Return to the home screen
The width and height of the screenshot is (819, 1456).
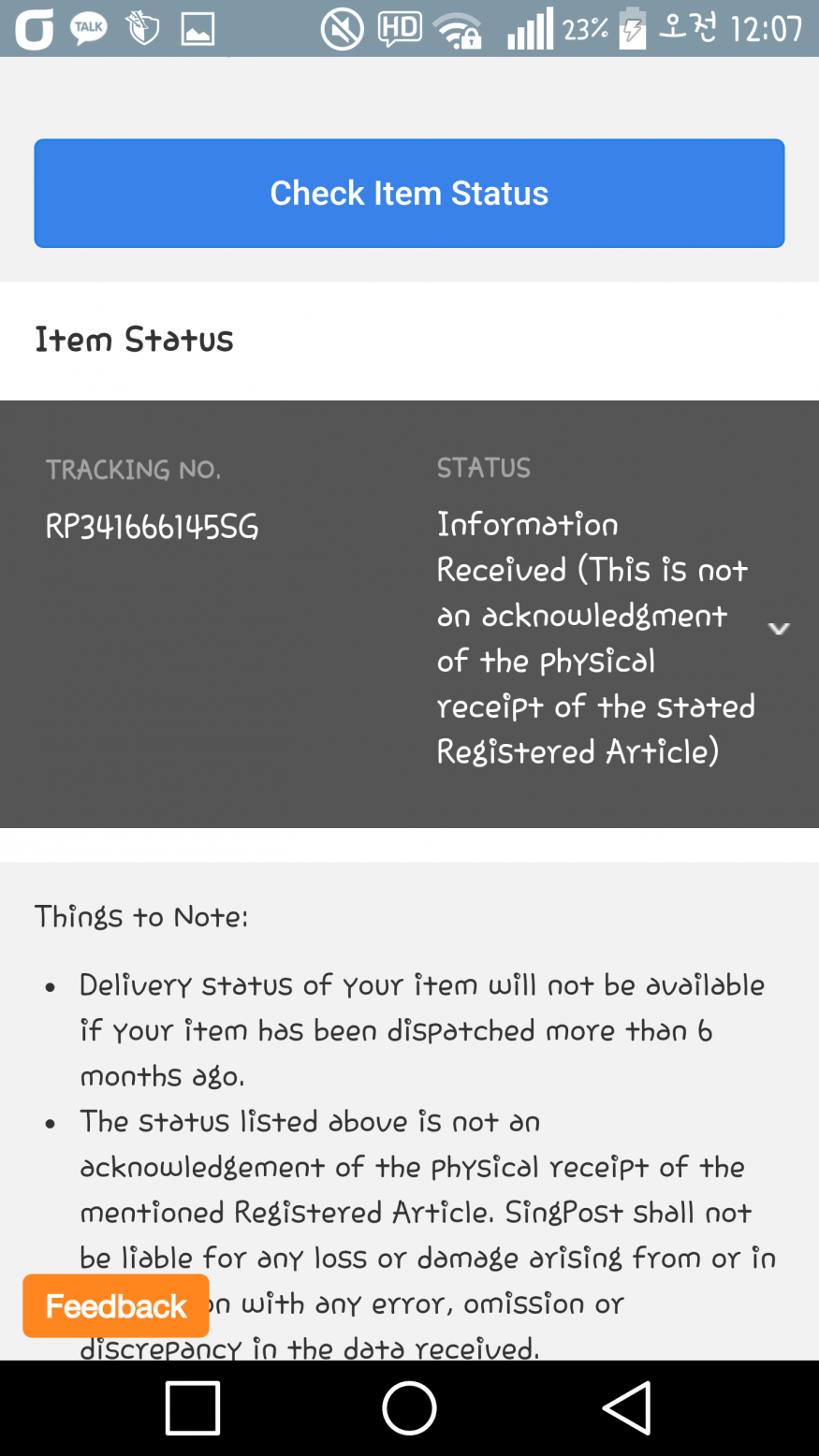409,1407
